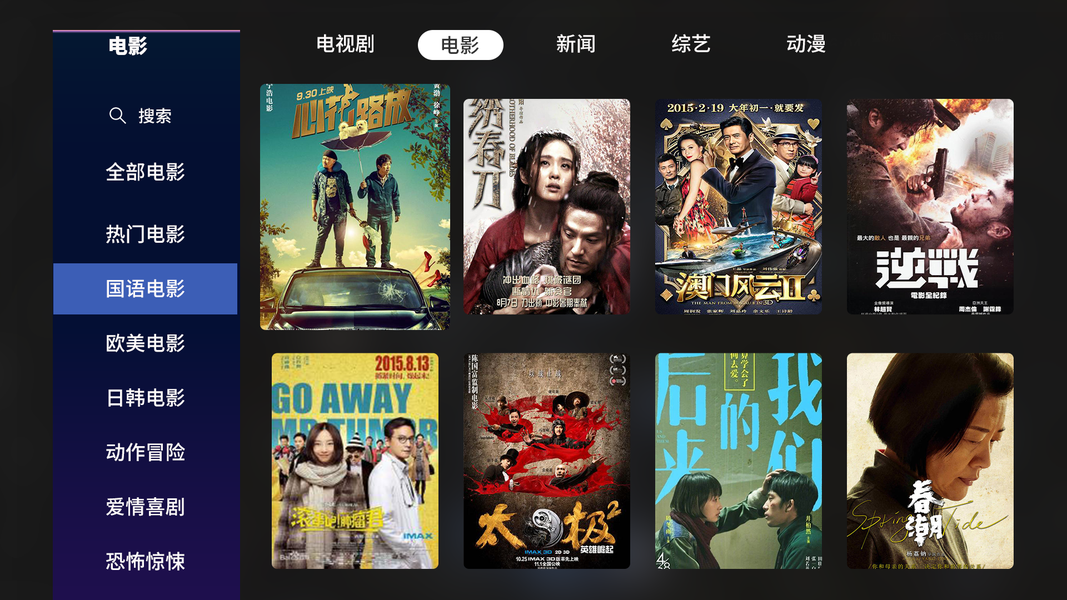Open 日韩电影 category

[x=145, y=398]
